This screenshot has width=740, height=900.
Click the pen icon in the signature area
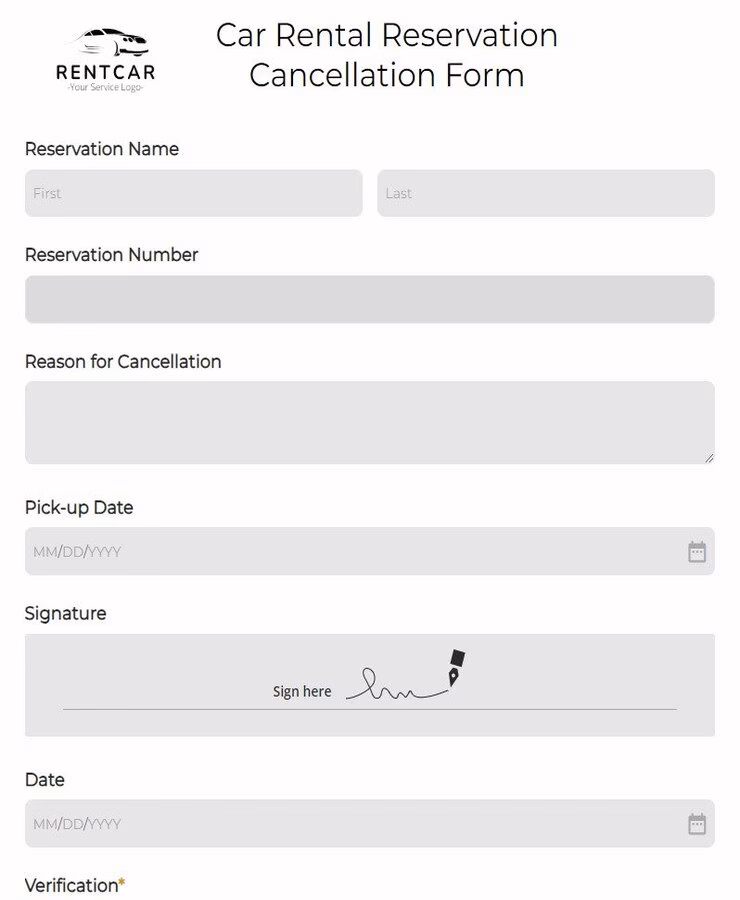pos(456,661)
